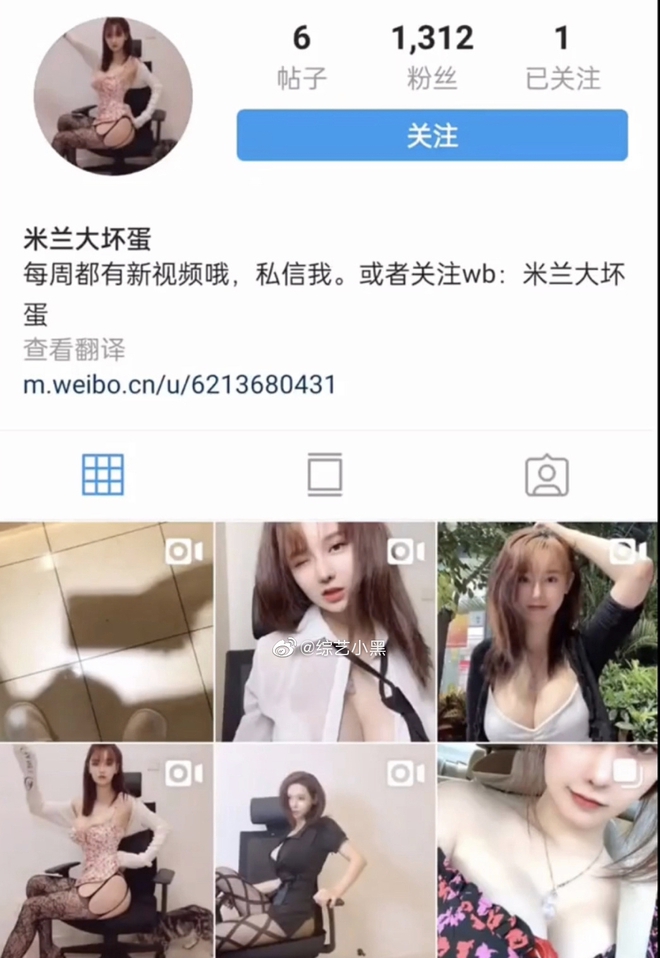Tap 查看翻译 to translate the bio

tap(74, 349)
